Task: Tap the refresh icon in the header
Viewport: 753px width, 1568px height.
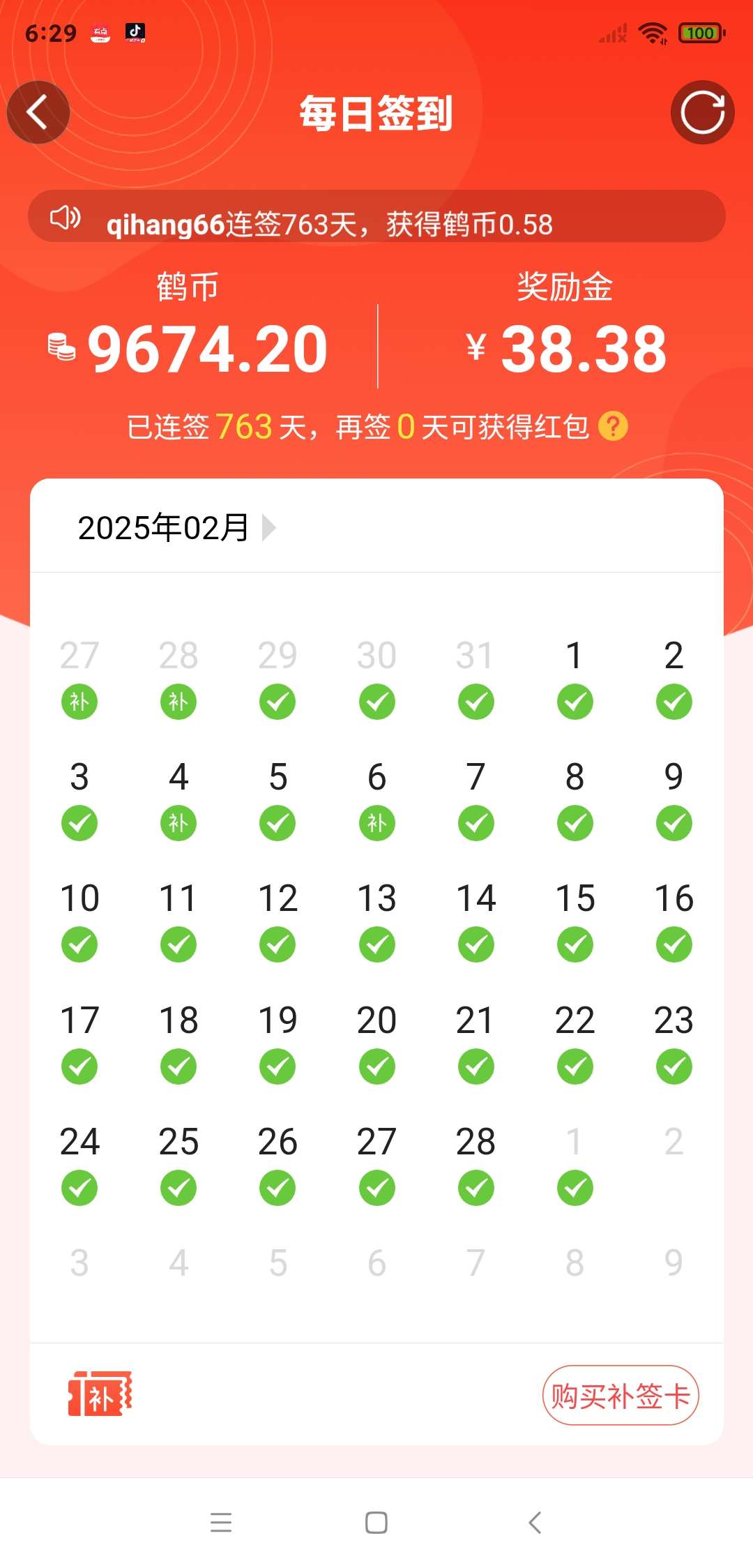Action: click(702, 112)
